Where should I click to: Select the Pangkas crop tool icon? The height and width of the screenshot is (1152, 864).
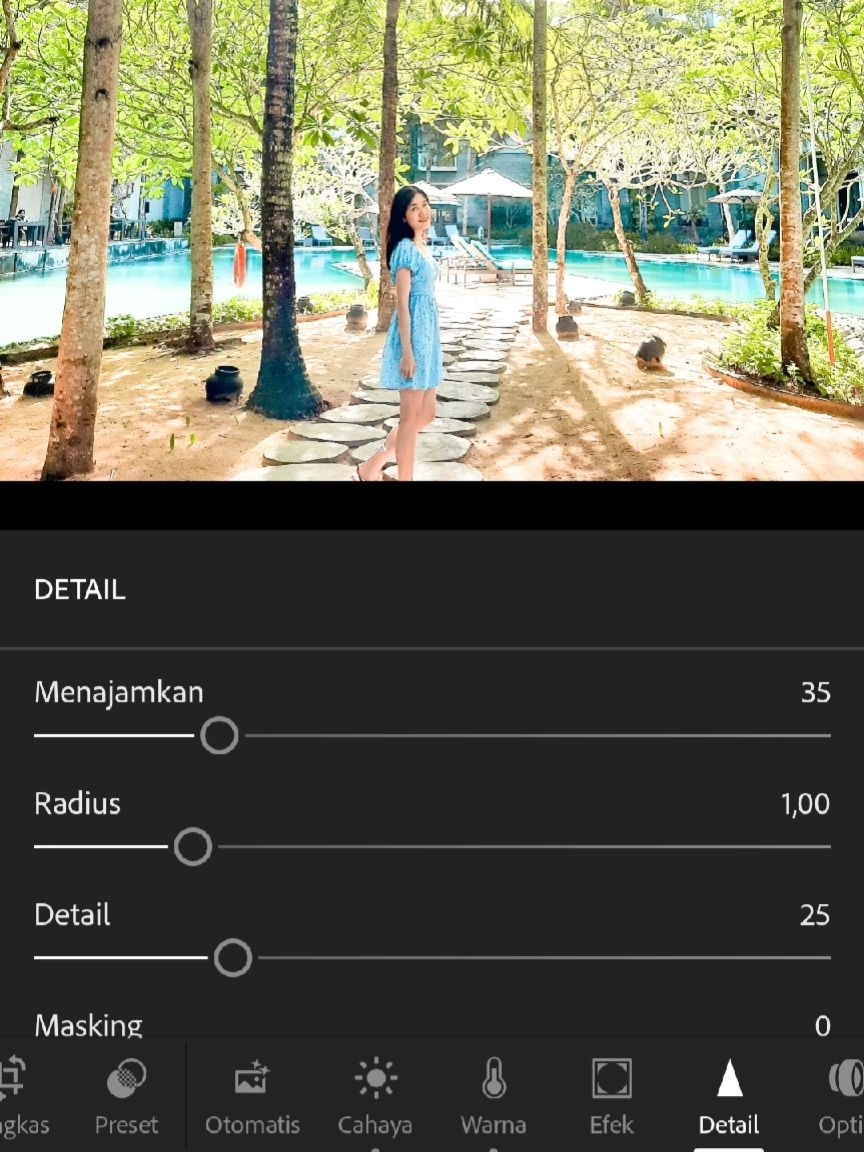click(x=14, y=1081)
